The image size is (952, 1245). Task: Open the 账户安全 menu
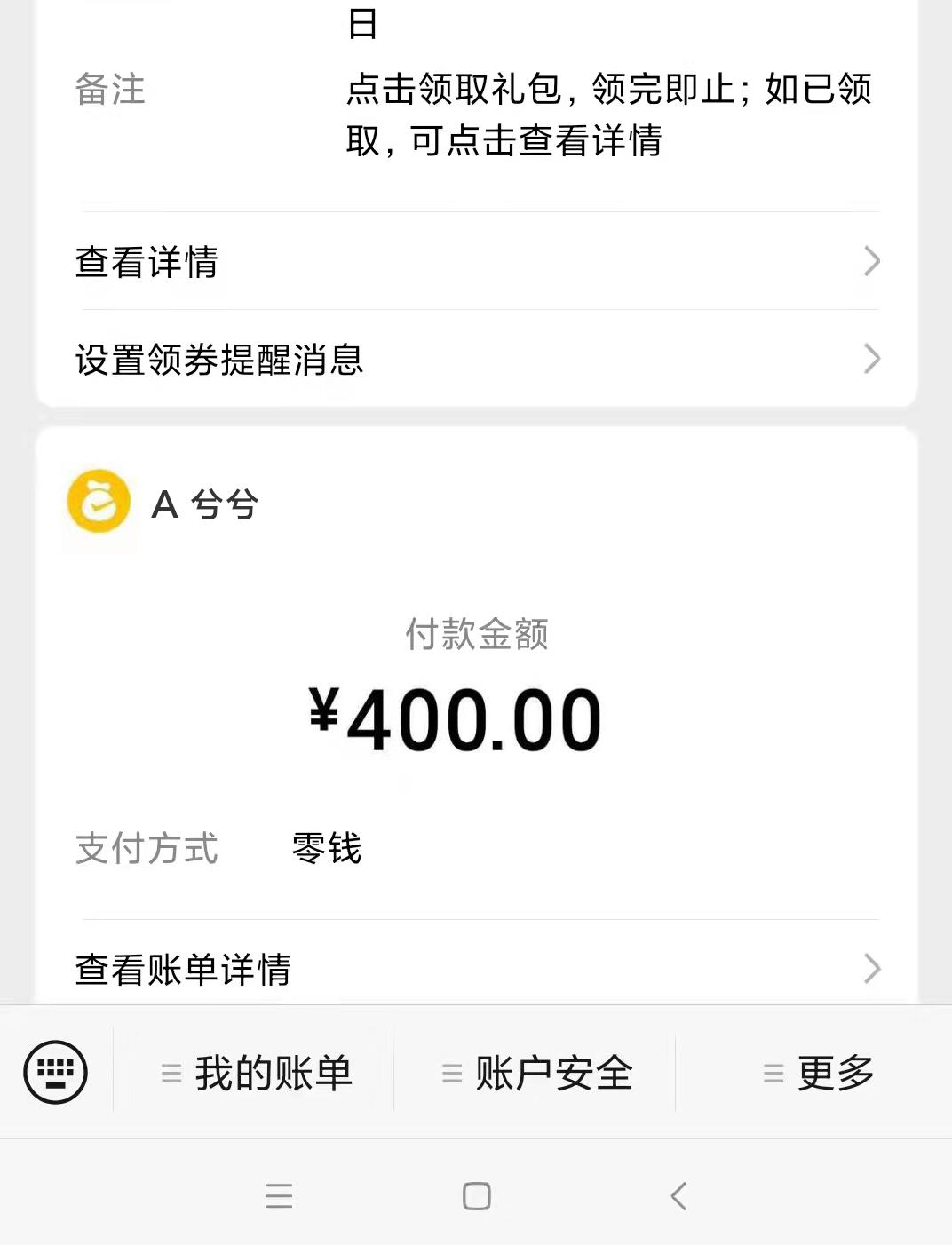[x=536, y=1074]
